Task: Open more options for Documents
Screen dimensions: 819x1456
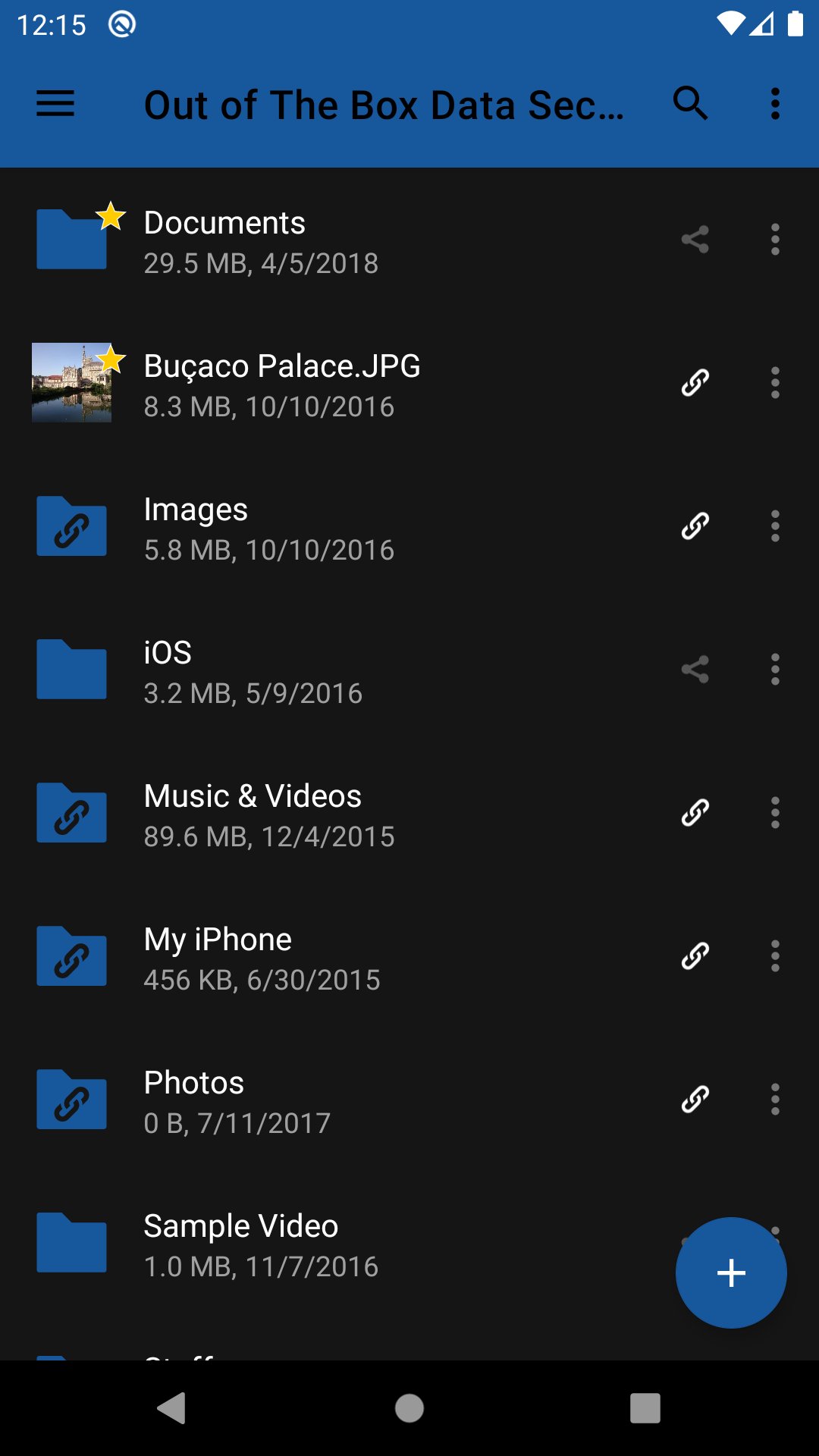Action: pyautogui.click(x=774, y=240)
